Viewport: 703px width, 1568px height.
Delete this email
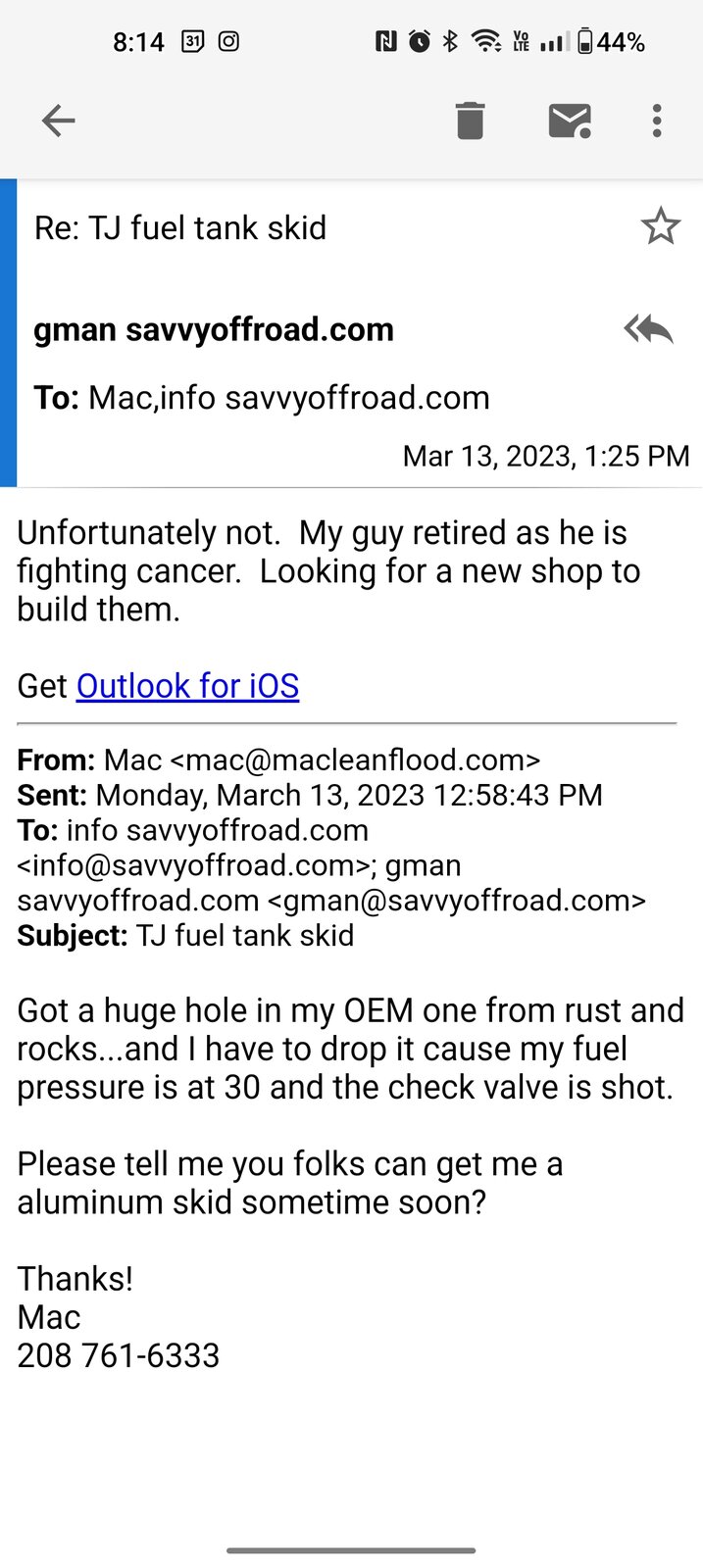click(470, 121)
